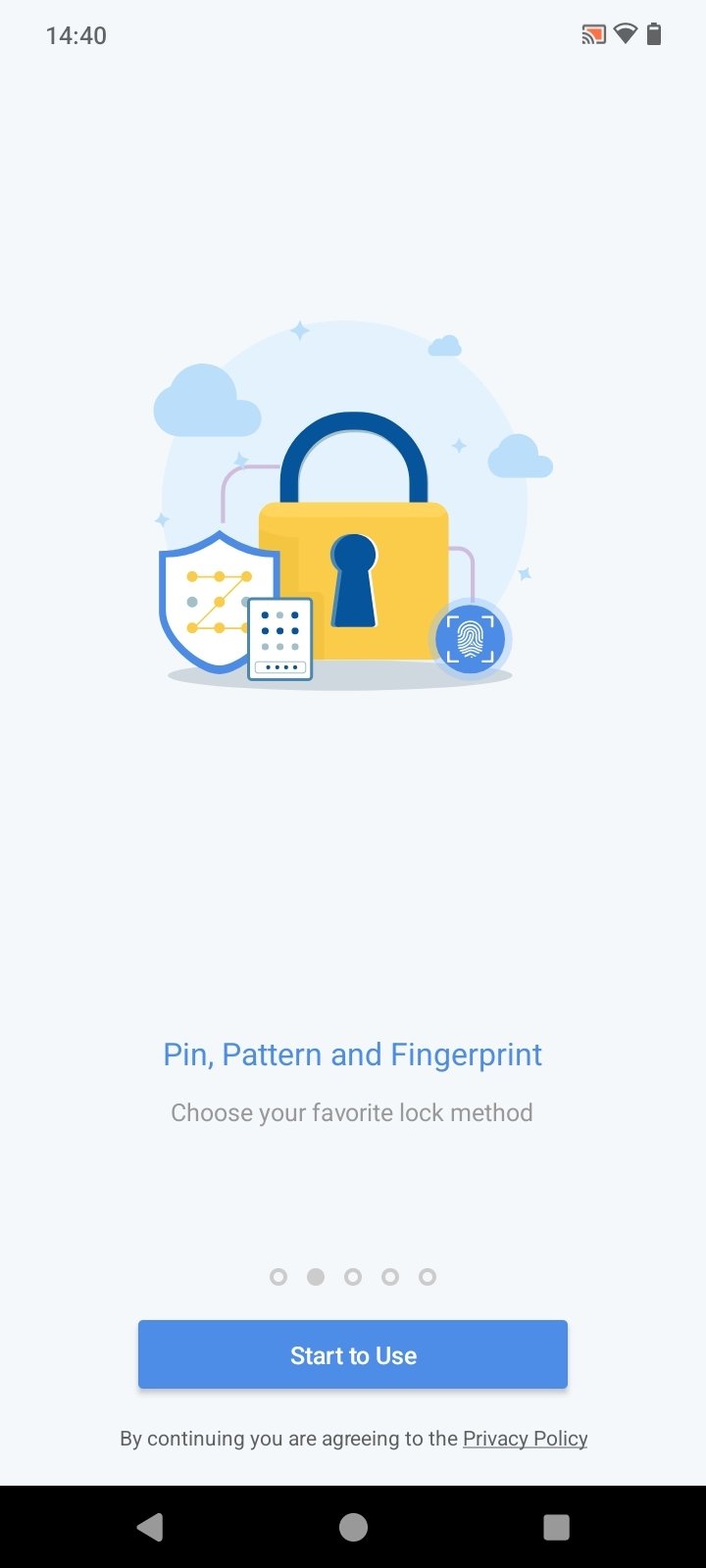The height and width of the screenshot is (1568, 706).
Task: Select the fourth page indicator dot
Action: pyautogui.click(x=390, y=1277)
